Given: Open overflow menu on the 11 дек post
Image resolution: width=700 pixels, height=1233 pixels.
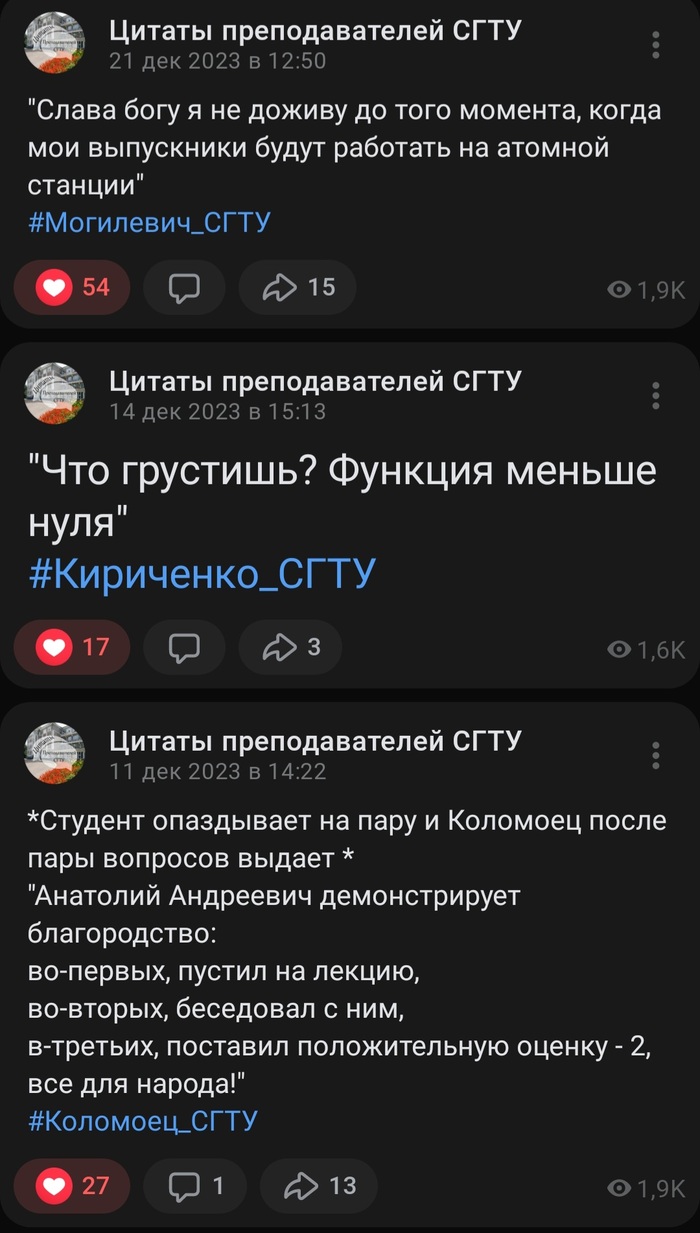Looking at the screenshot, I should (x=656, y=755).
